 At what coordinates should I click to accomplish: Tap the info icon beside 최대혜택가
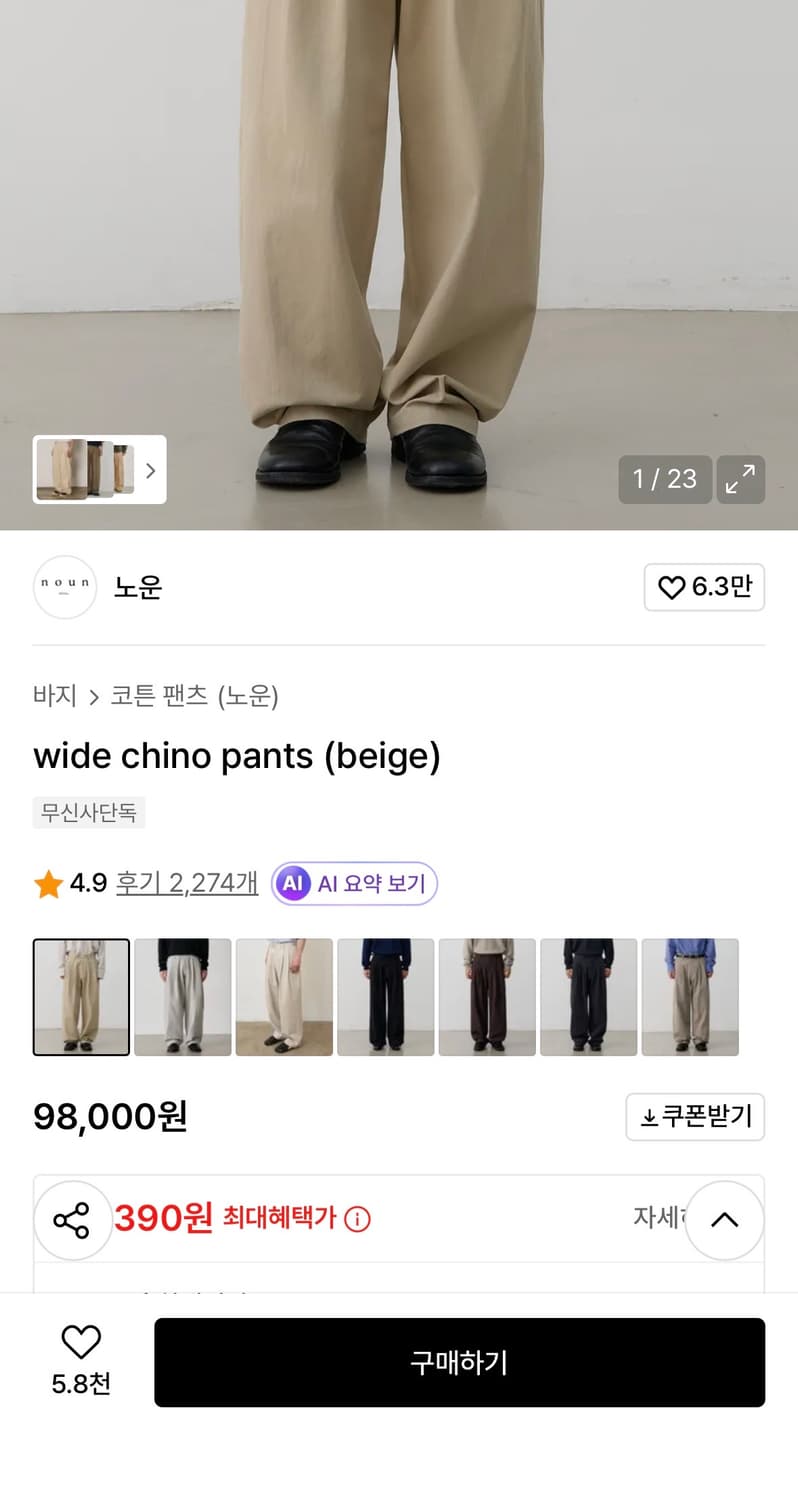(x=358, y=1218)
